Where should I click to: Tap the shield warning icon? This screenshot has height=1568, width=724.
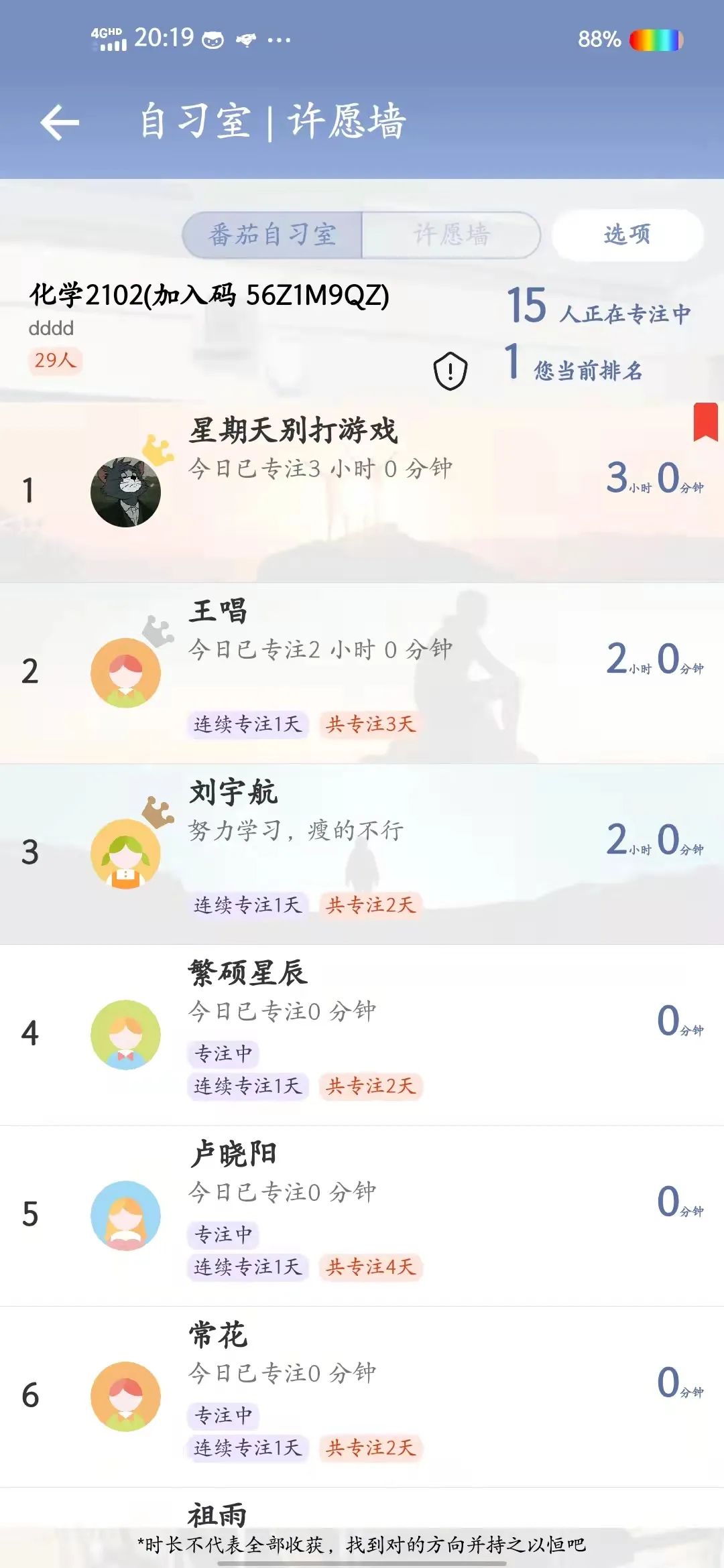coord(450,371)
